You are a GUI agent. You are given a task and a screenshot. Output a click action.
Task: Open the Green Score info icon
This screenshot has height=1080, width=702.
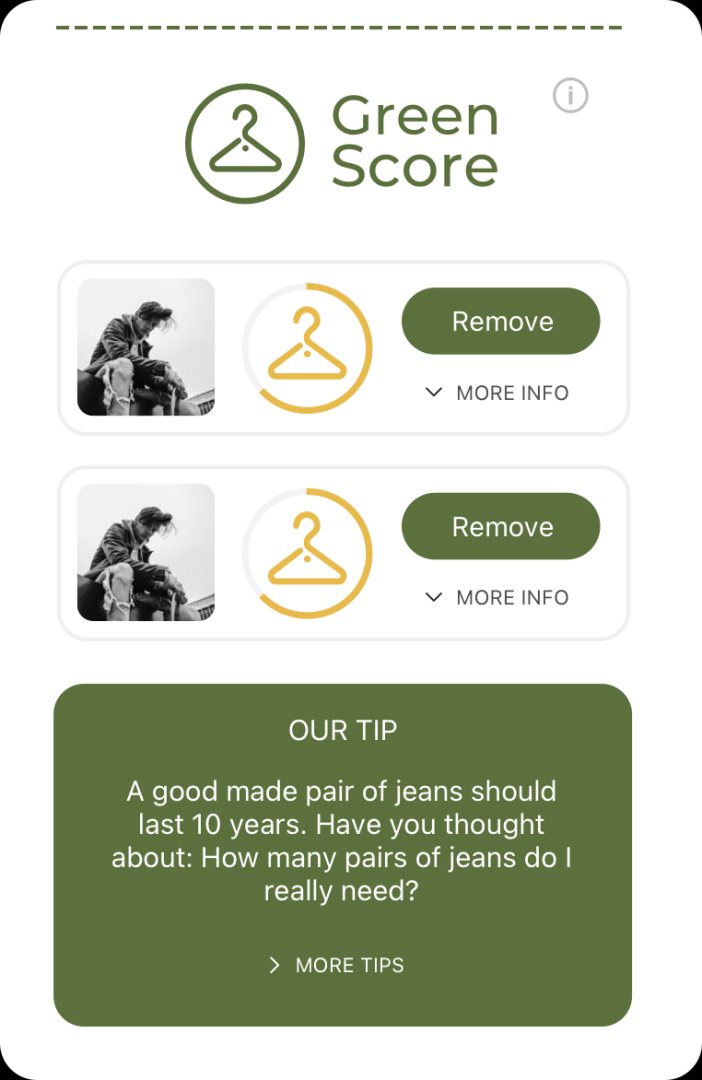click(570, 96)
